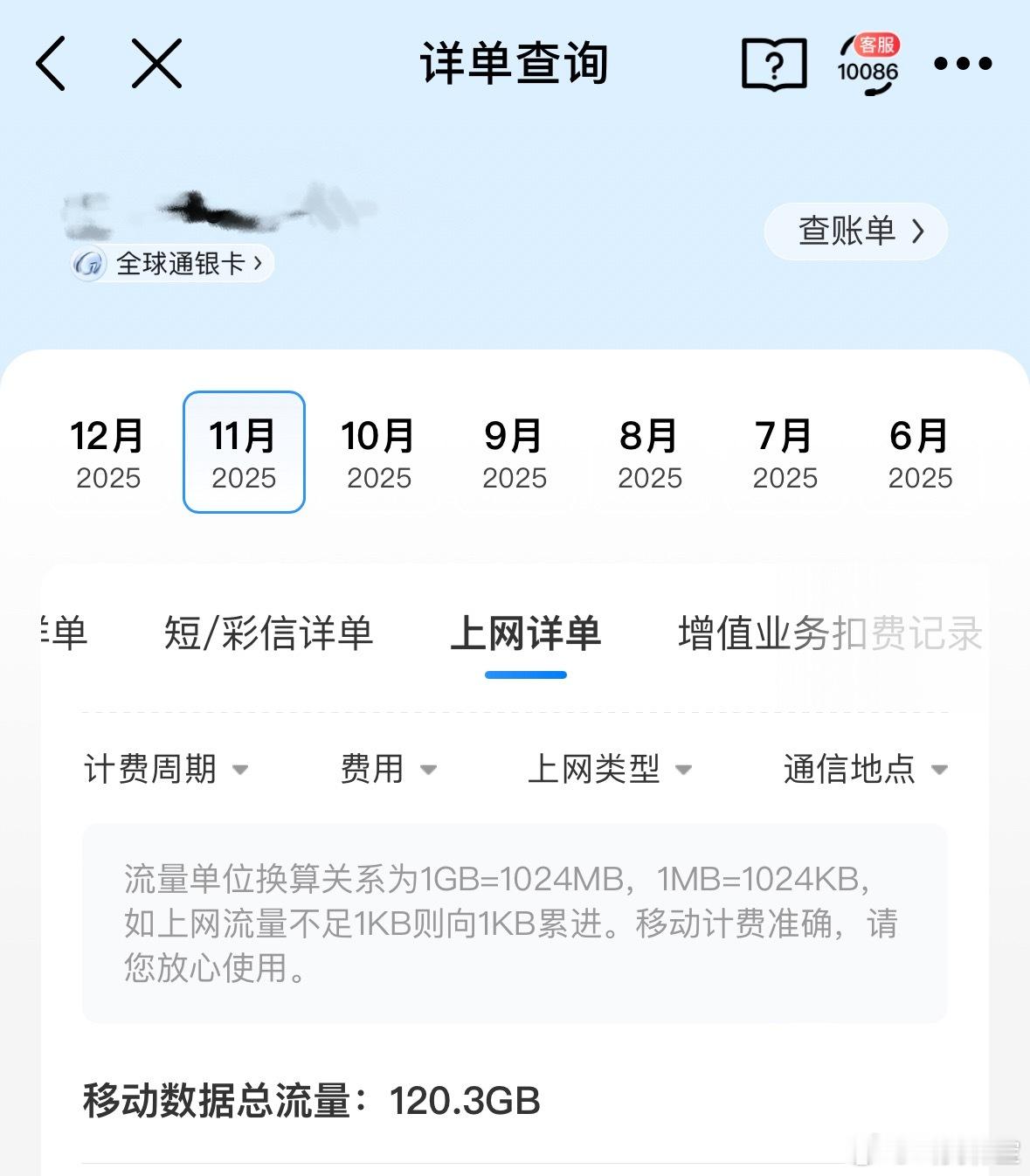Open the 增值业务扣费记录 tab

click(x=828, y=634)
